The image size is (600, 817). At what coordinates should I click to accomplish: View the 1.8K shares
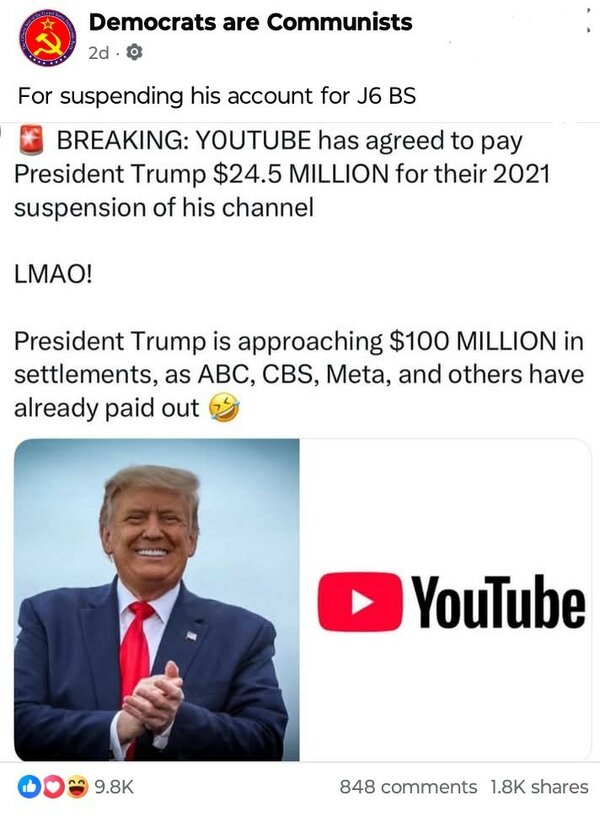tap(539, 787)
